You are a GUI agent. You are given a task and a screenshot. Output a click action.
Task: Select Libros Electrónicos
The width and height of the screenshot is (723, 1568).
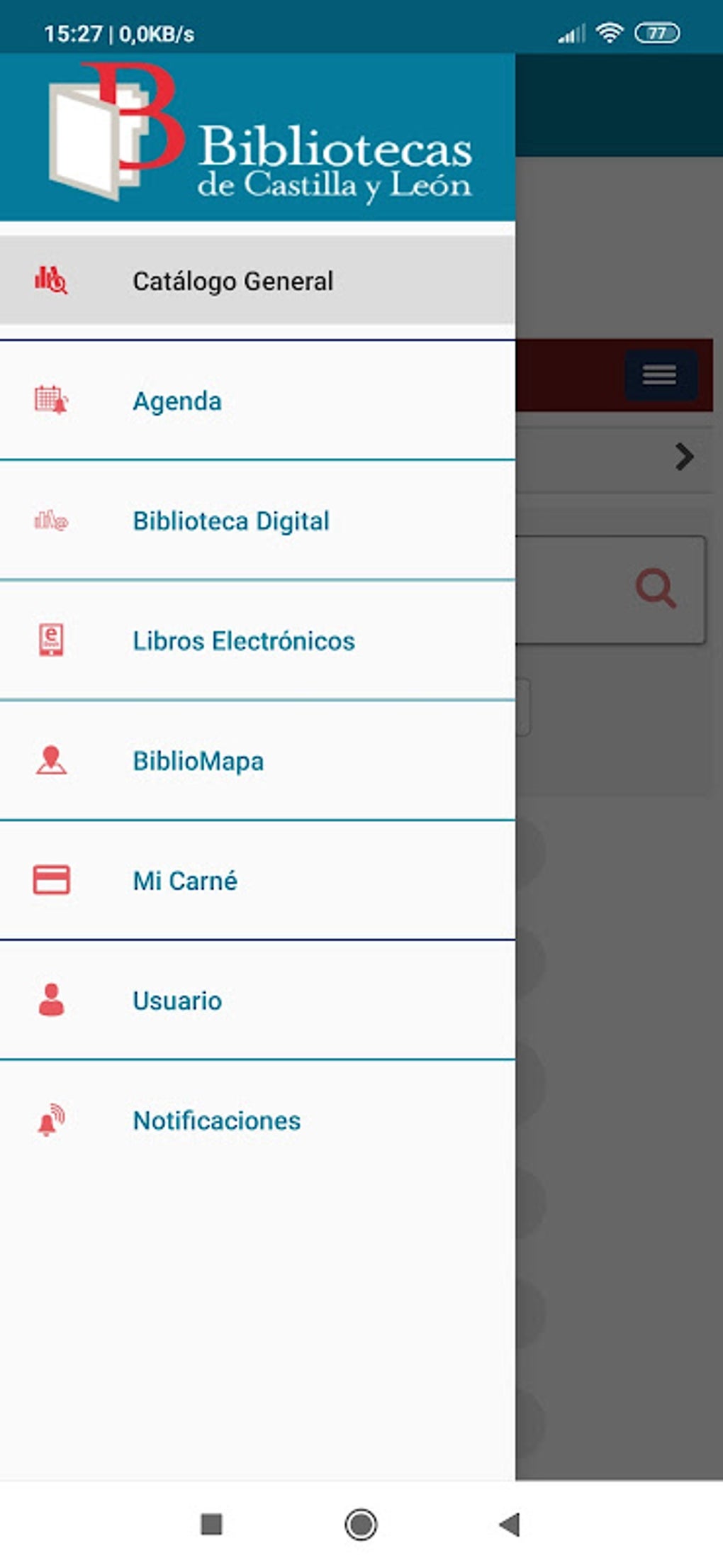click(243, 641)
